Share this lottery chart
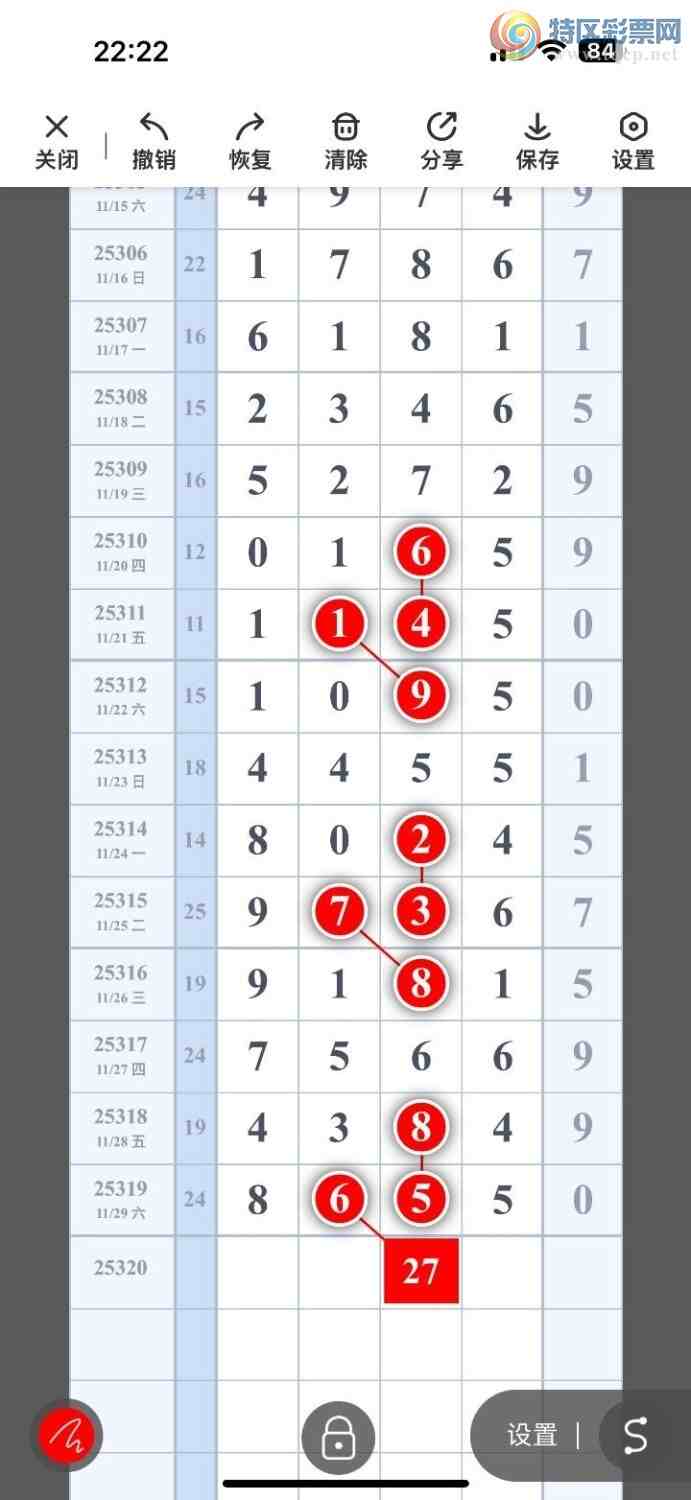691x1500 pixels. (442, 141)
